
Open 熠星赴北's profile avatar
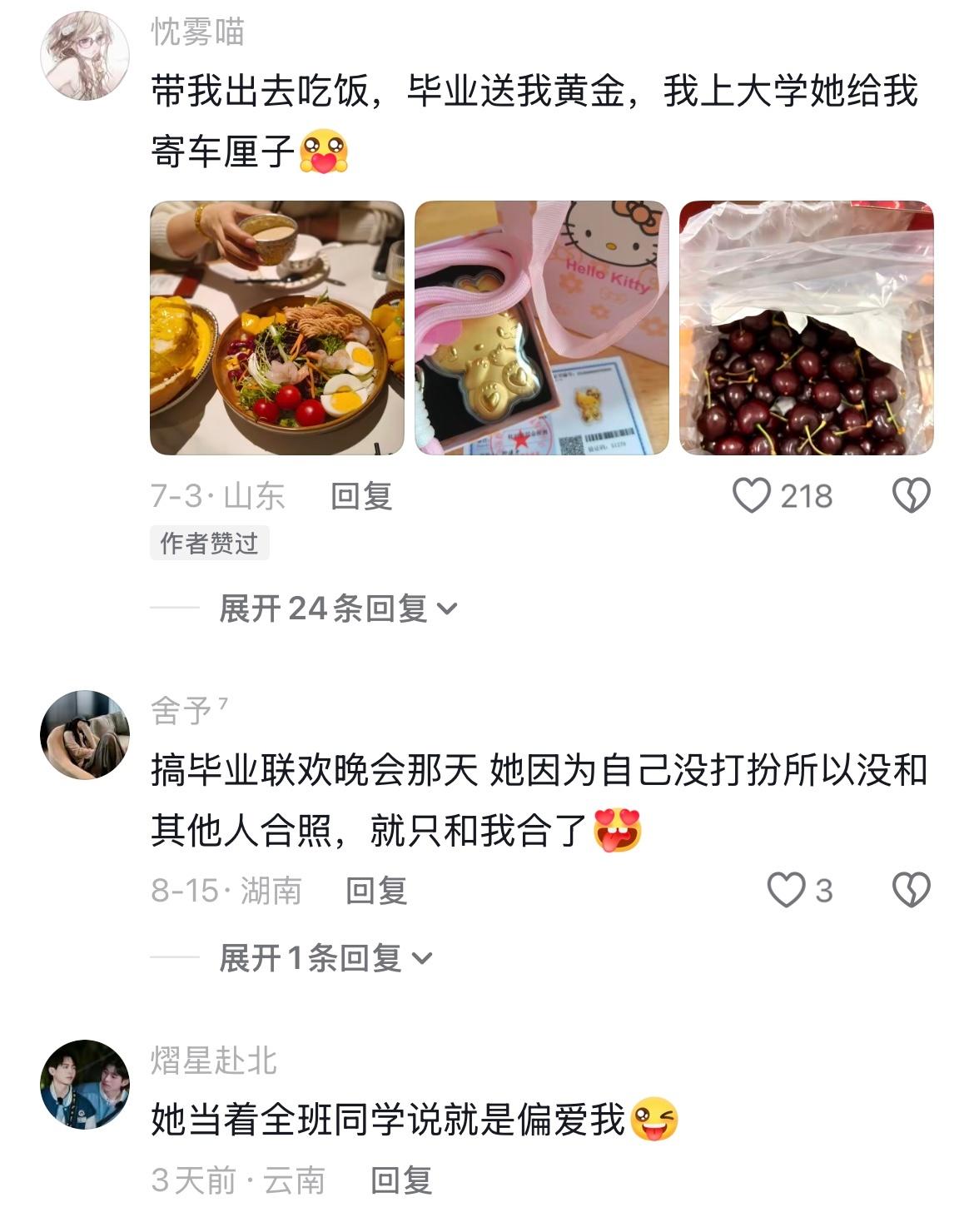(85, 1084)
